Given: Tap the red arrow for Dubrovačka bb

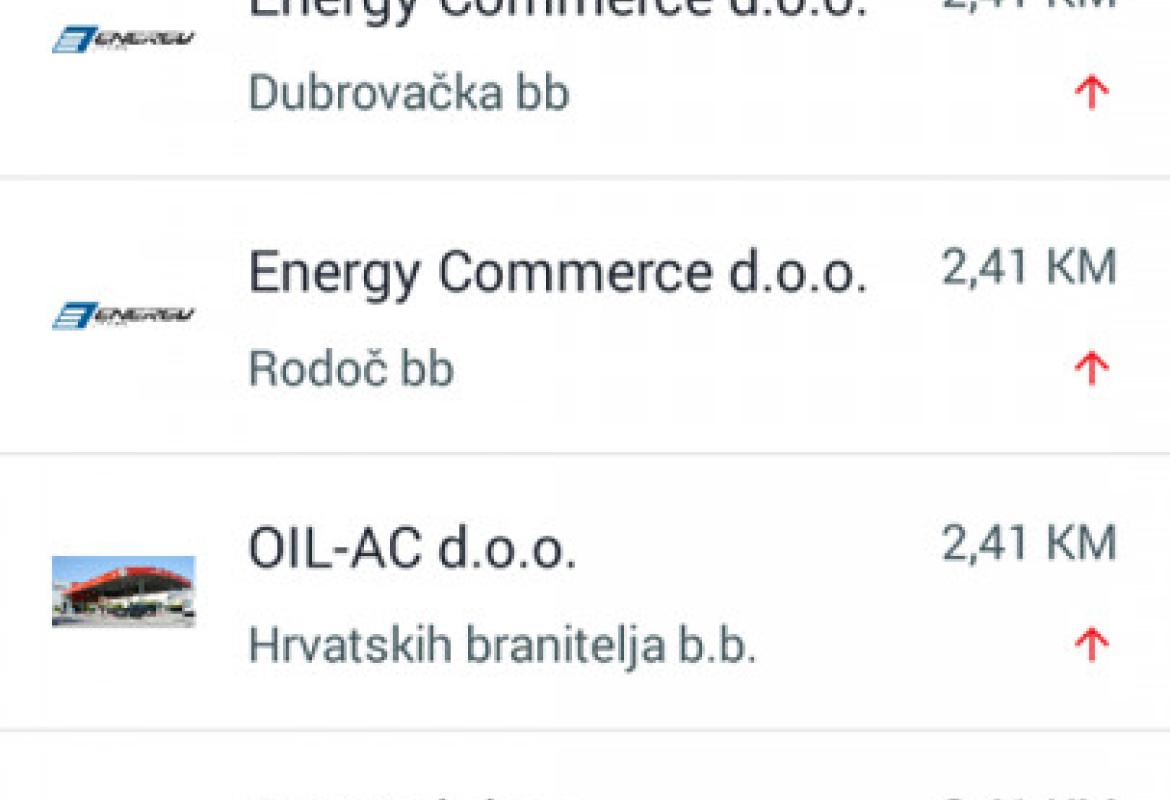Looking at the screenshot, I should pyautogui.click(x=1091, y=93).
